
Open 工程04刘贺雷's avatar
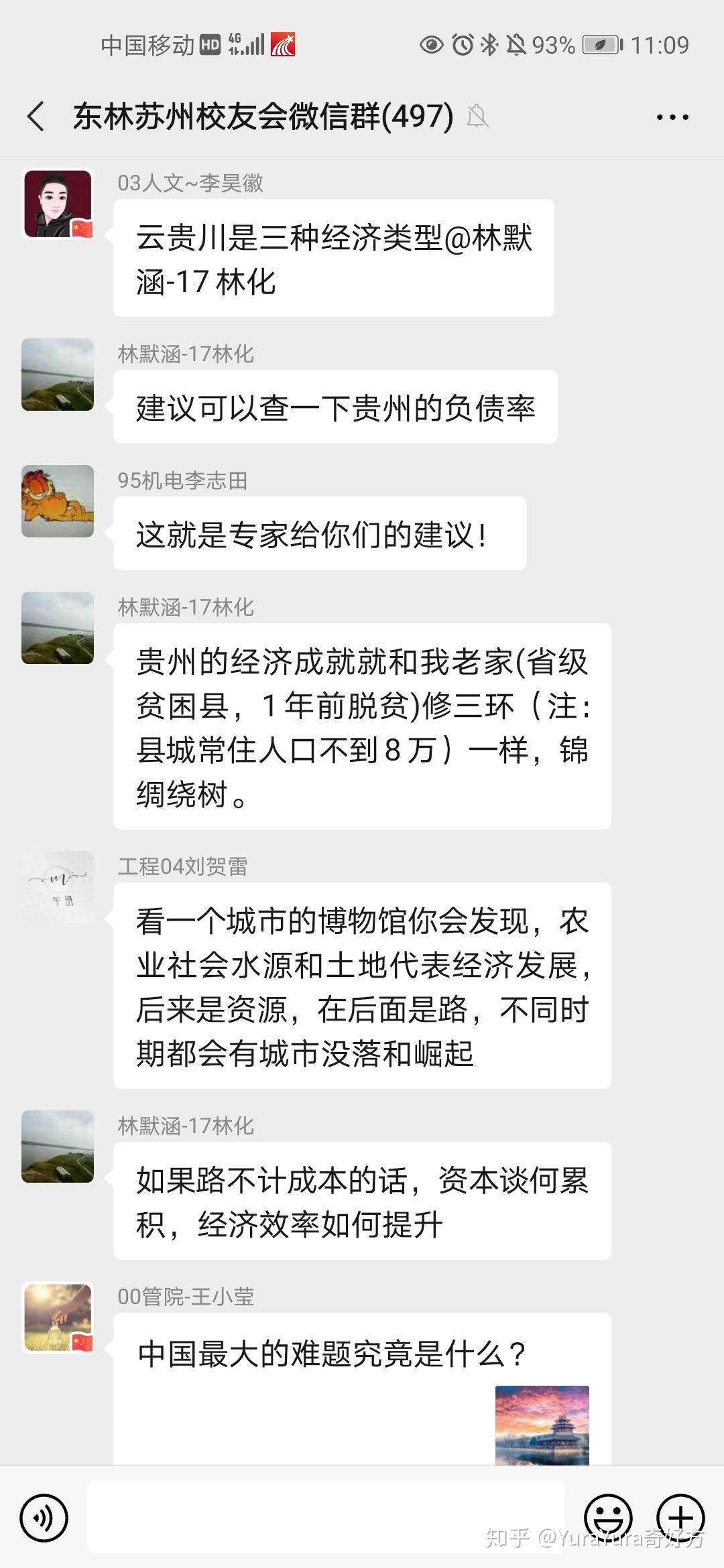pos(58,887)
